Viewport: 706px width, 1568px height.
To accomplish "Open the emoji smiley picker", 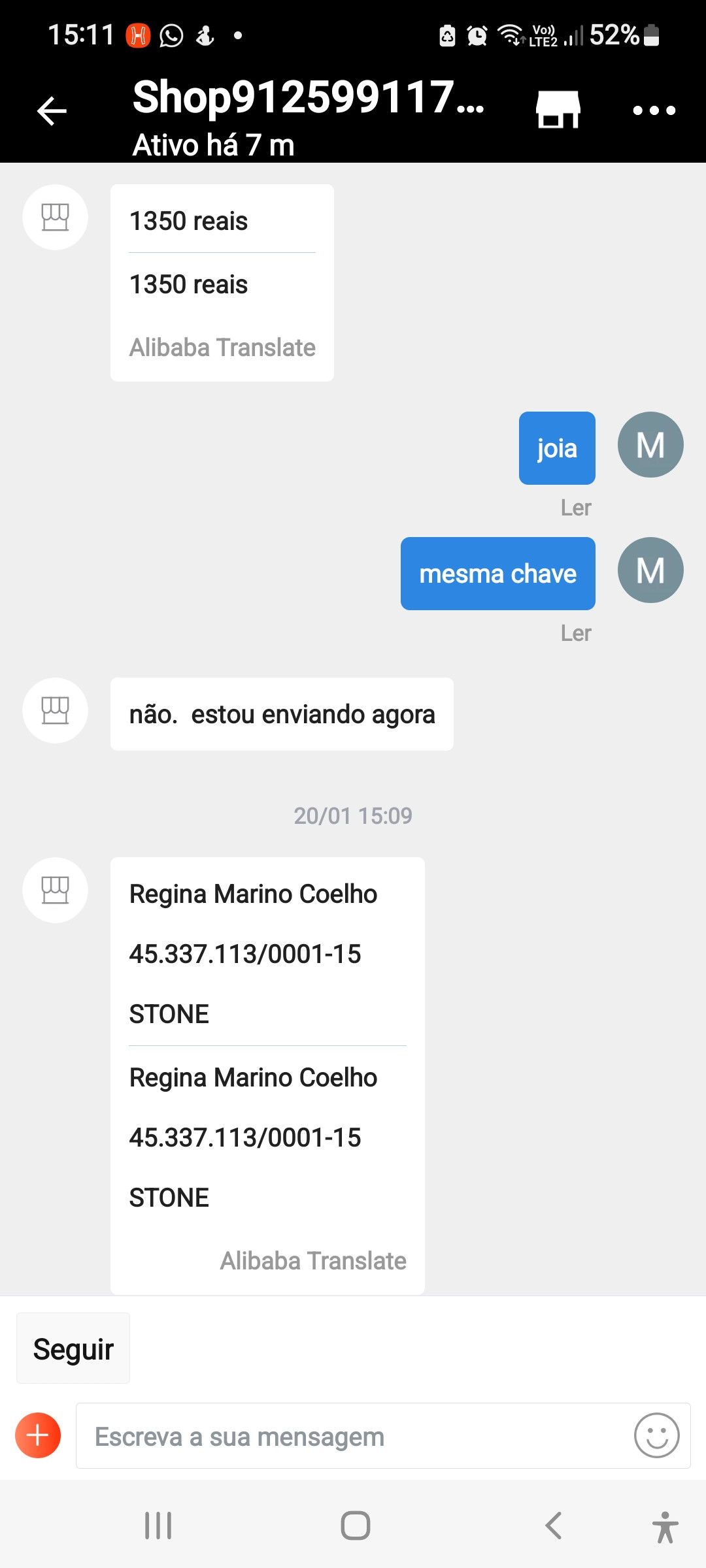I will tap(656, 1435).
